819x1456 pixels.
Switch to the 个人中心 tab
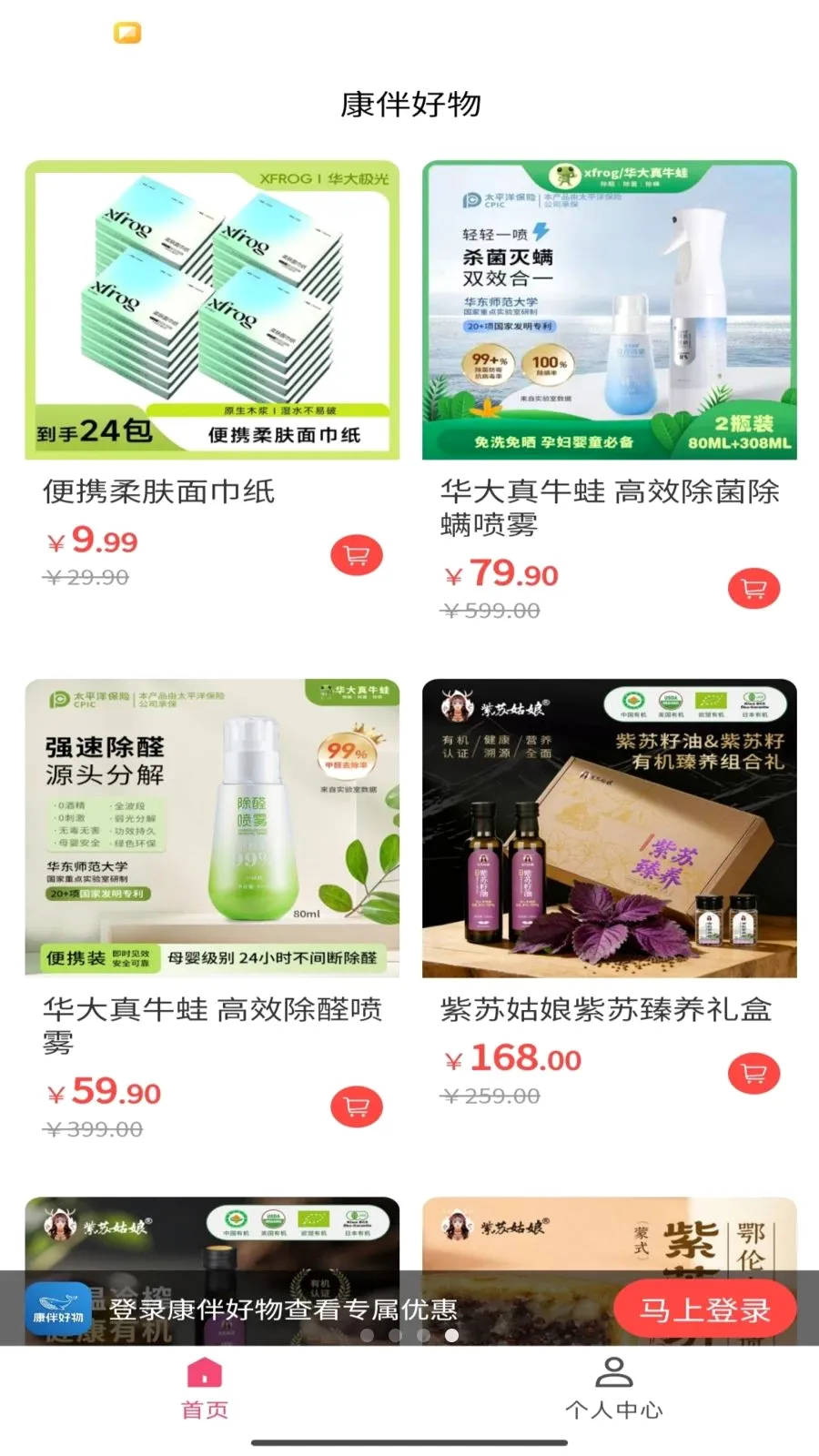(x=613, y=1389)
